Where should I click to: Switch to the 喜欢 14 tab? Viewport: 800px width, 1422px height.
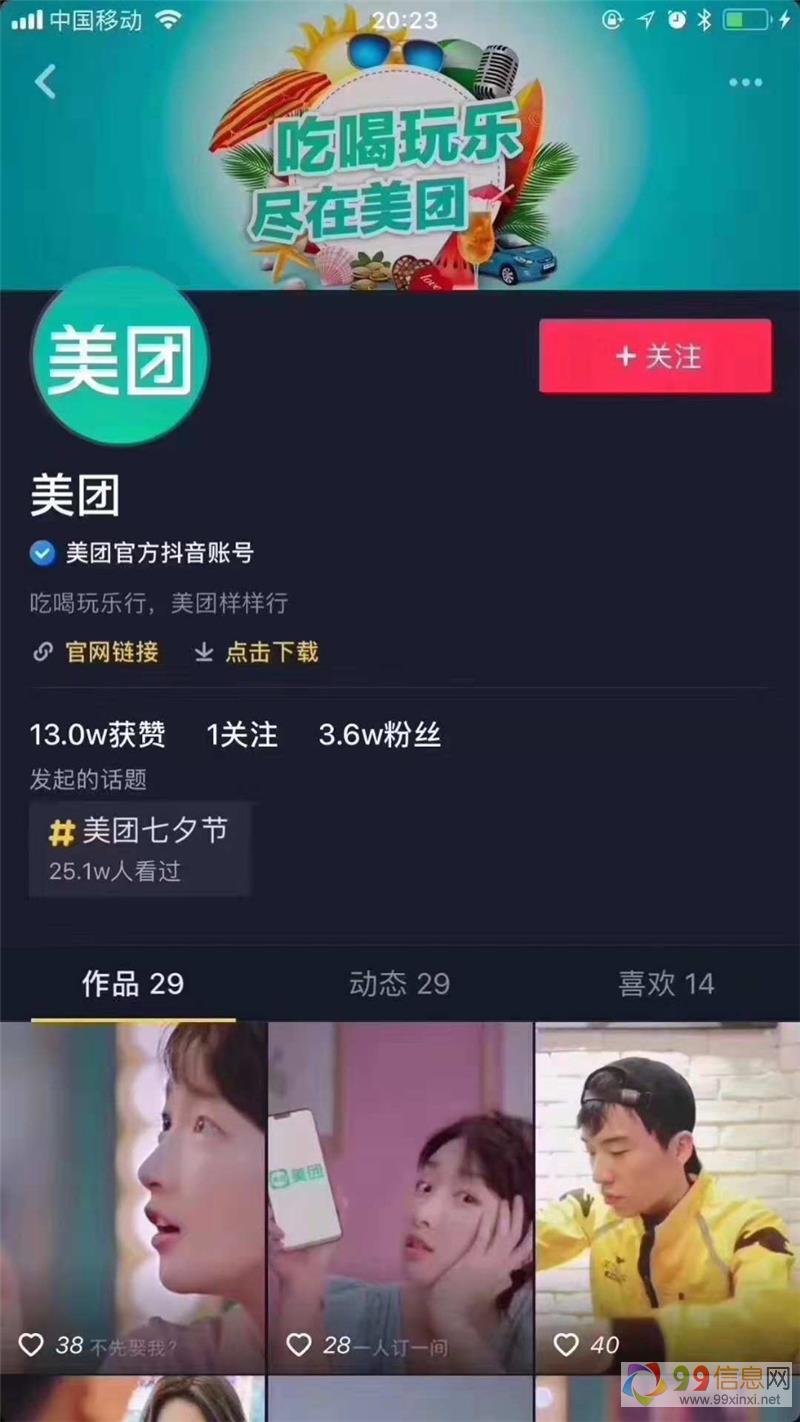point(666,984)
